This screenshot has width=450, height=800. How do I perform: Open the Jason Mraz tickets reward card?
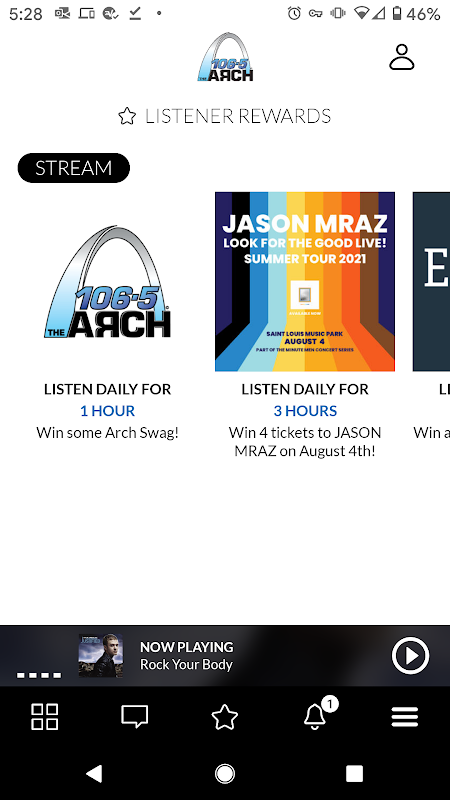click(305, 325)
